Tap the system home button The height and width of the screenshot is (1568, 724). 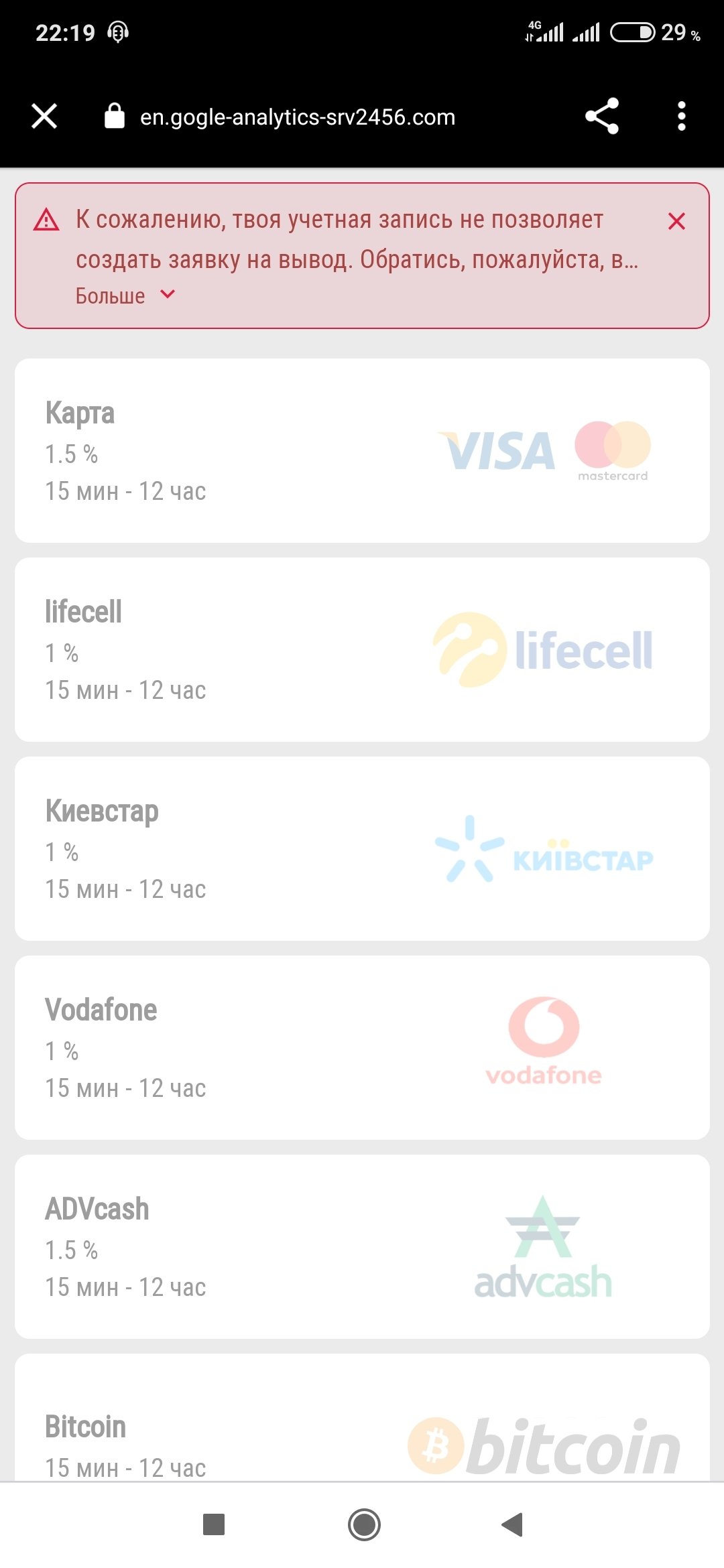click(364, 1524)
